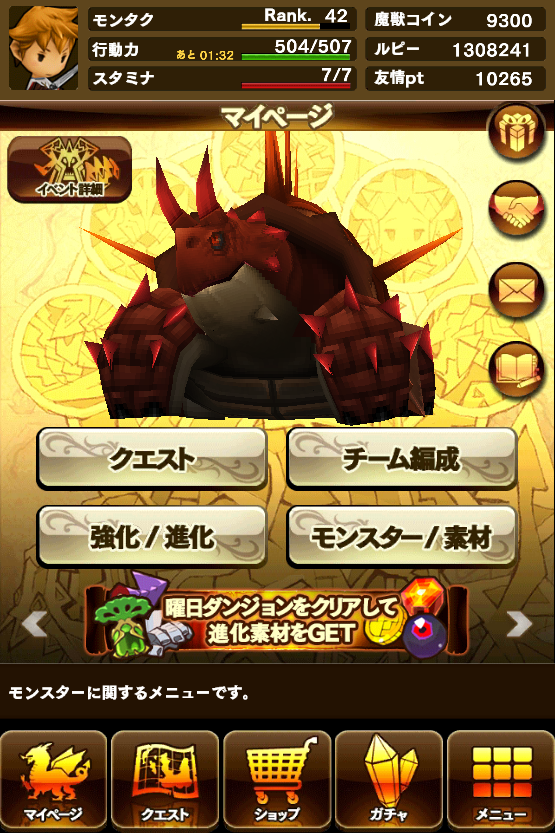Open the 曜日ダンジョン banner

pyautogui.click(x=277, y=620)
